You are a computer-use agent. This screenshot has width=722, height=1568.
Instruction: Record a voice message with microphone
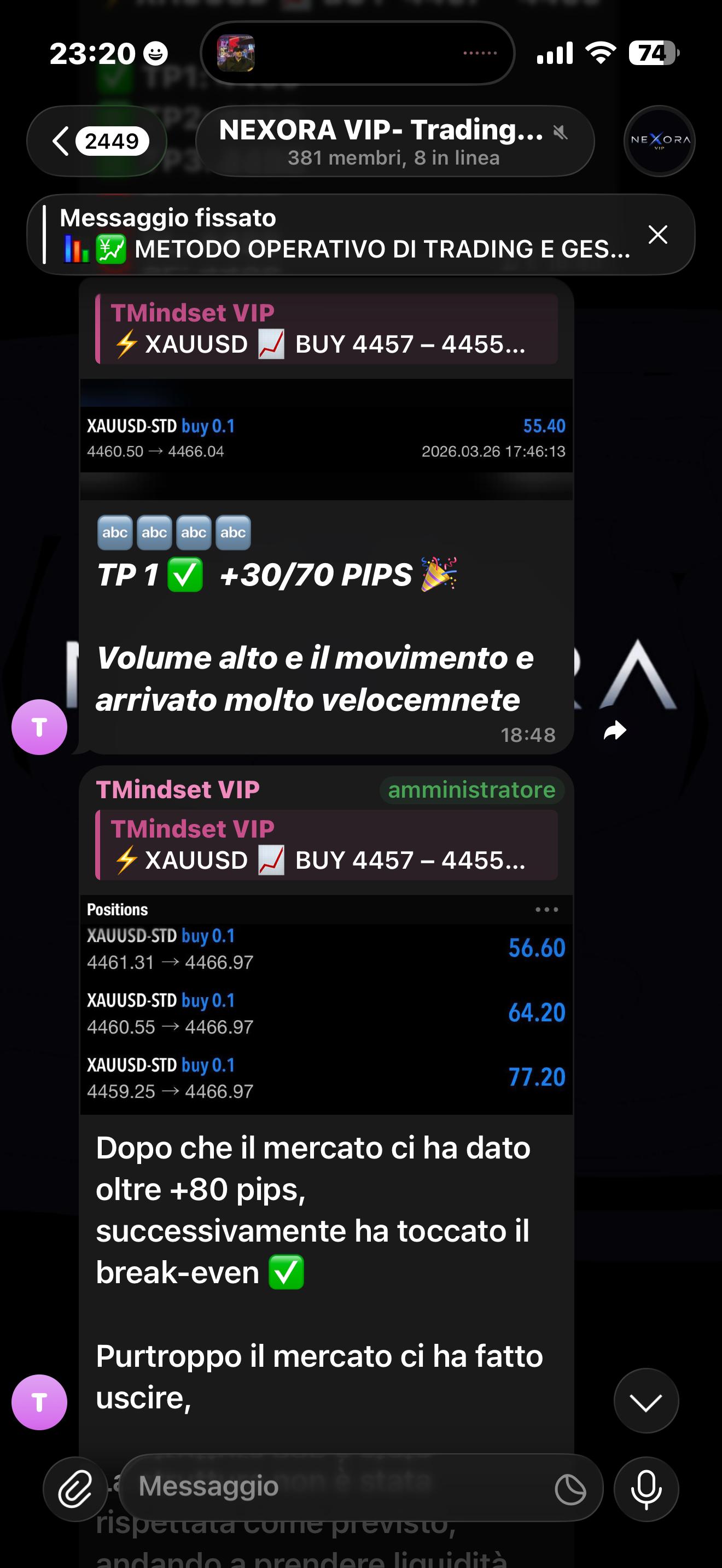(646, 1489)
